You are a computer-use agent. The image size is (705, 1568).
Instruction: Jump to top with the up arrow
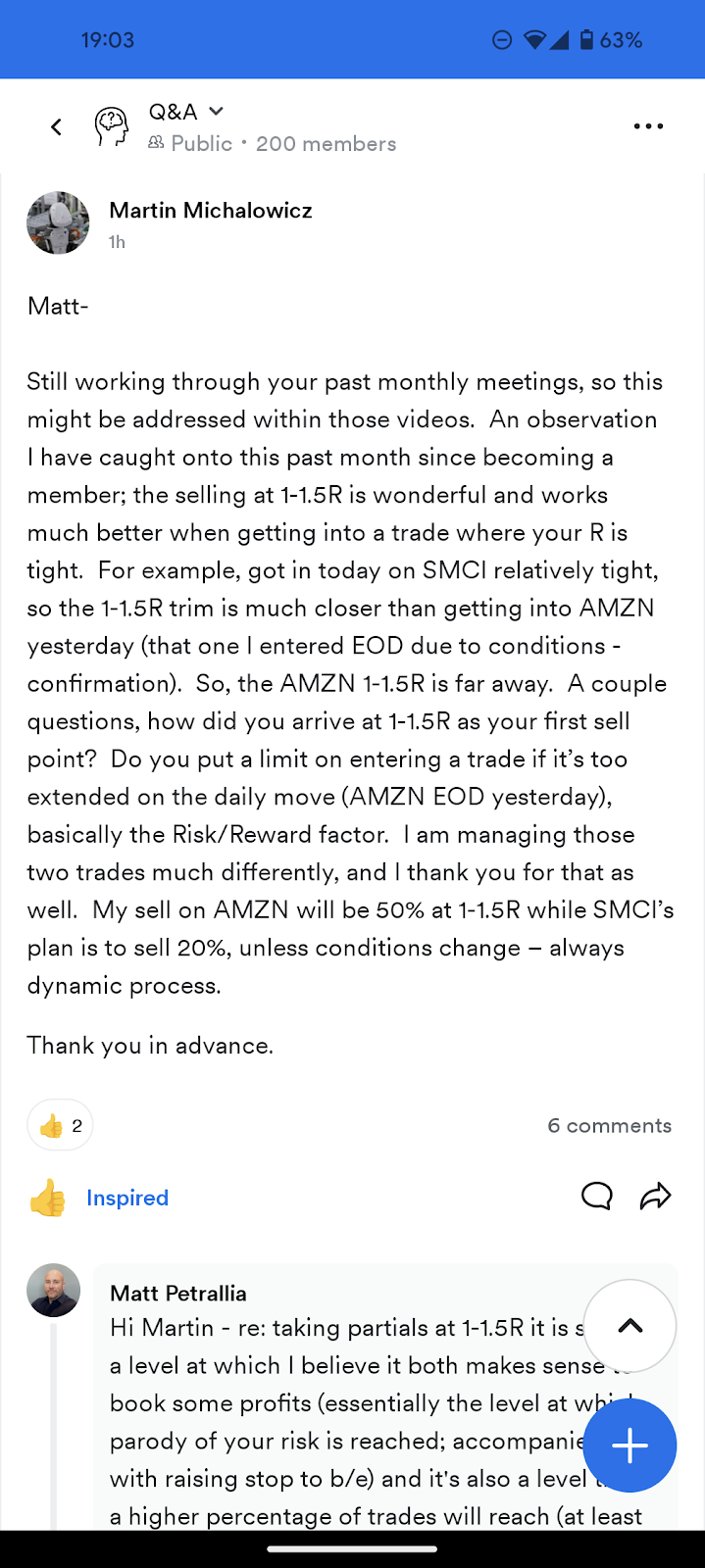tap(629, 1326)
